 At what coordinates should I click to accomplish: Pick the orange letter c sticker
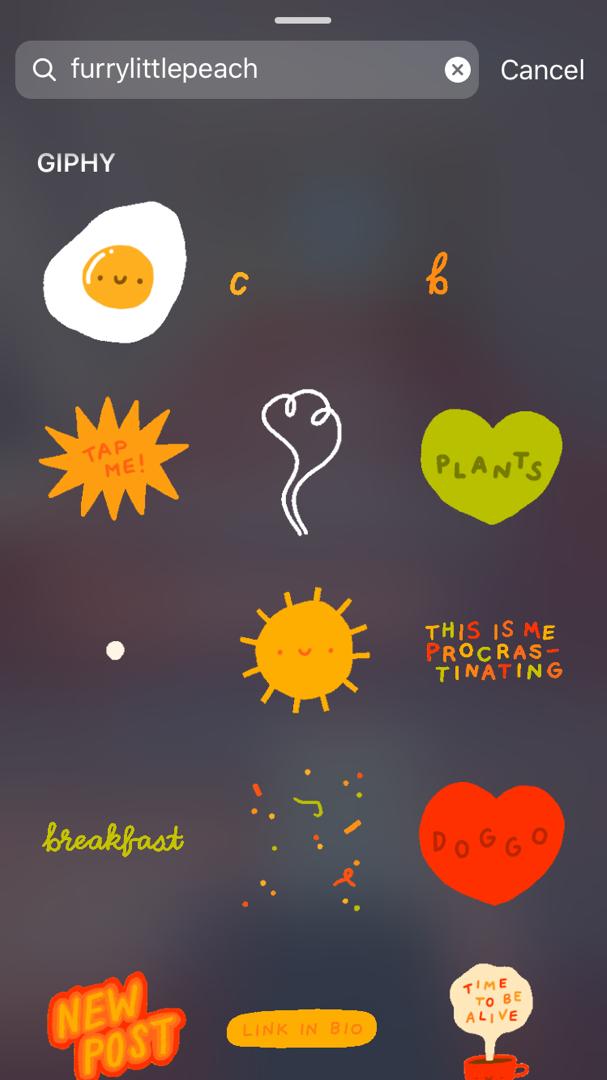(x=238, y=283)
